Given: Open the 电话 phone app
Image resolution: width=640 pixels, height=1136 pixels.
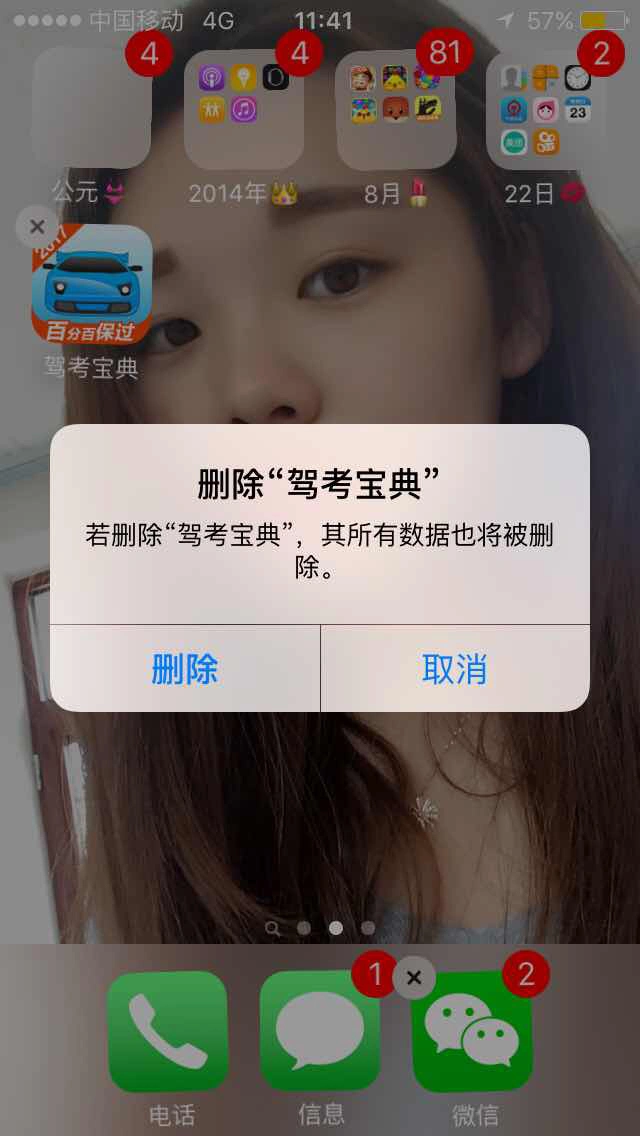Looking at the screenshot, I should 168,1032.
